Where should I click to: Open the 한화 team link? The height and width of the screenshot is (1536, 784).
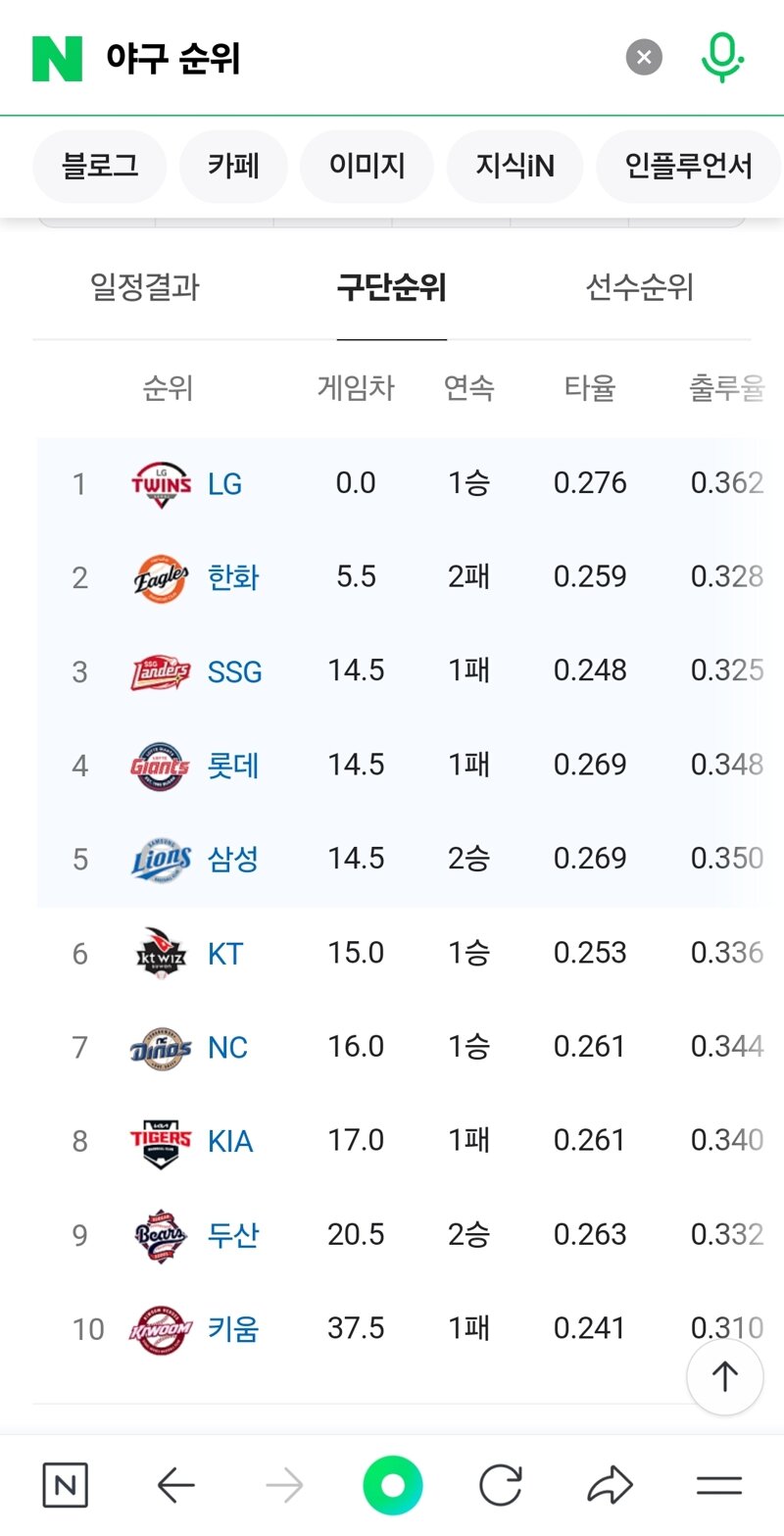tap(233, 577)
